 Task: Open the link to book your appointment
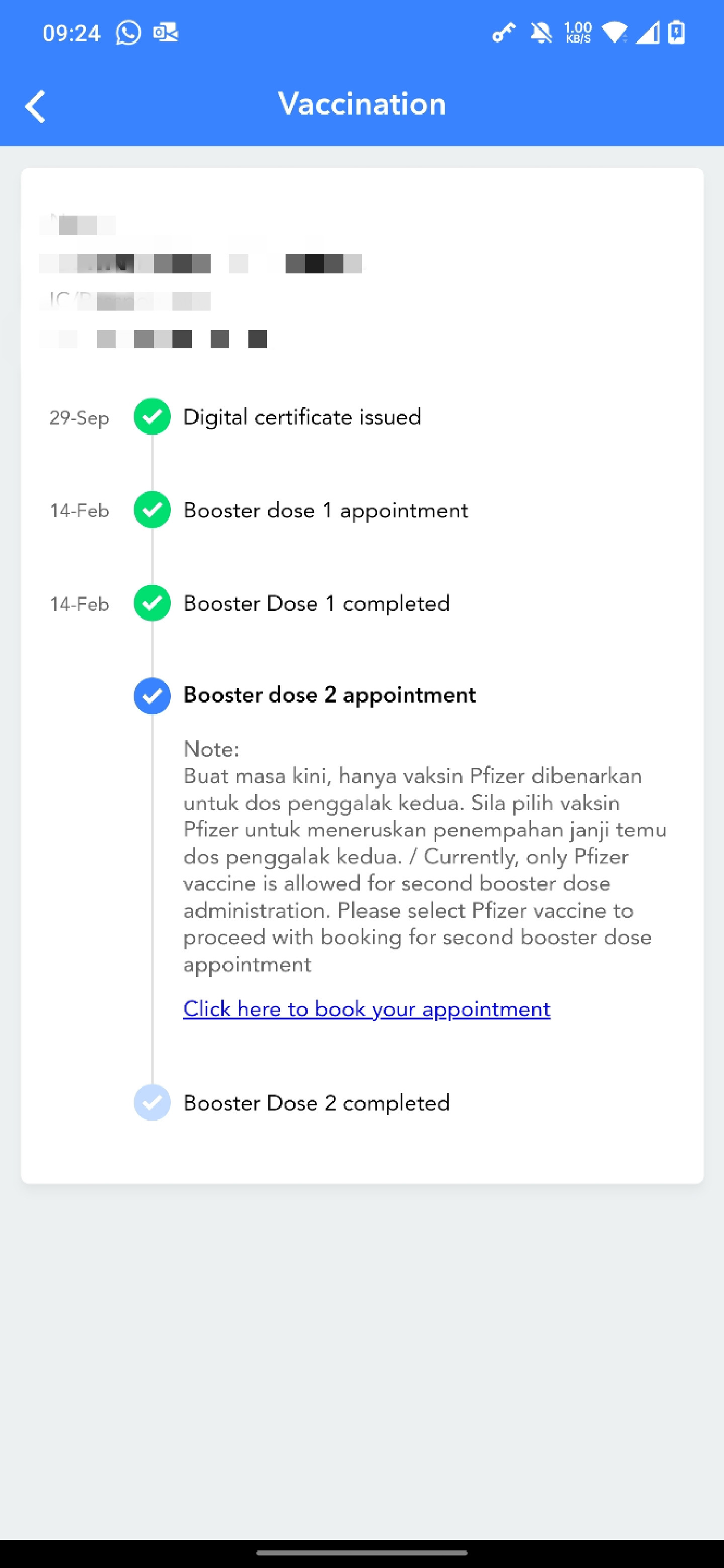pyautogui.click(x=367, y=1009)
